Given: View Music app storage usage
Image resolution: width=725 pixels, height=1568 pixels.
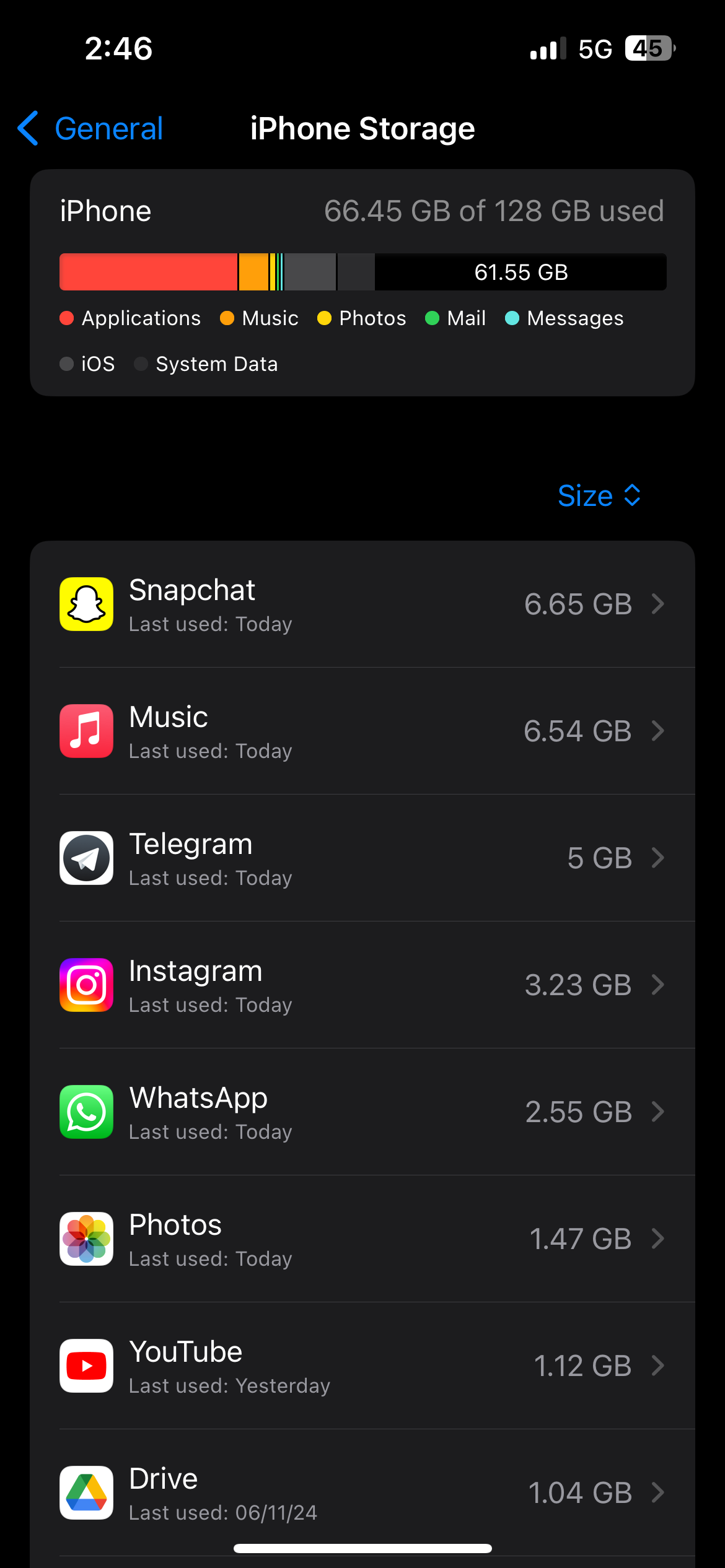Looking at the screenshot, I should (x=362, y=731).
